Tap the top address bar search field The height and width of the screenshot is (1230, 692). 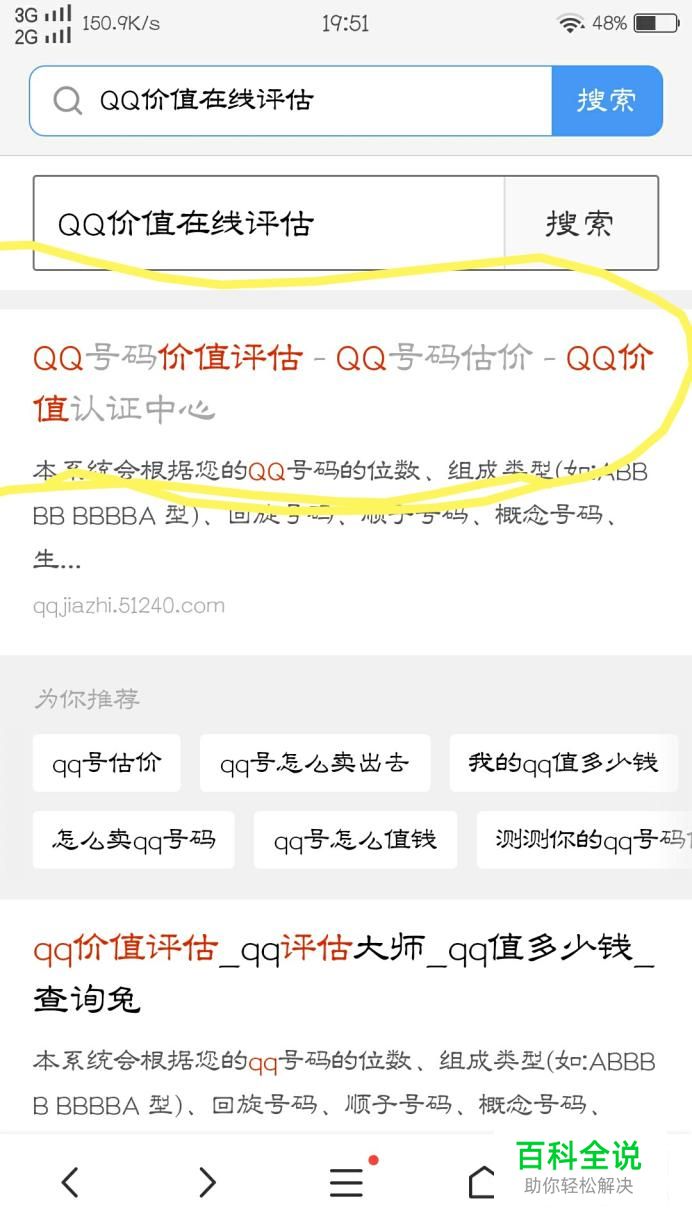click(x=290, y=100)
